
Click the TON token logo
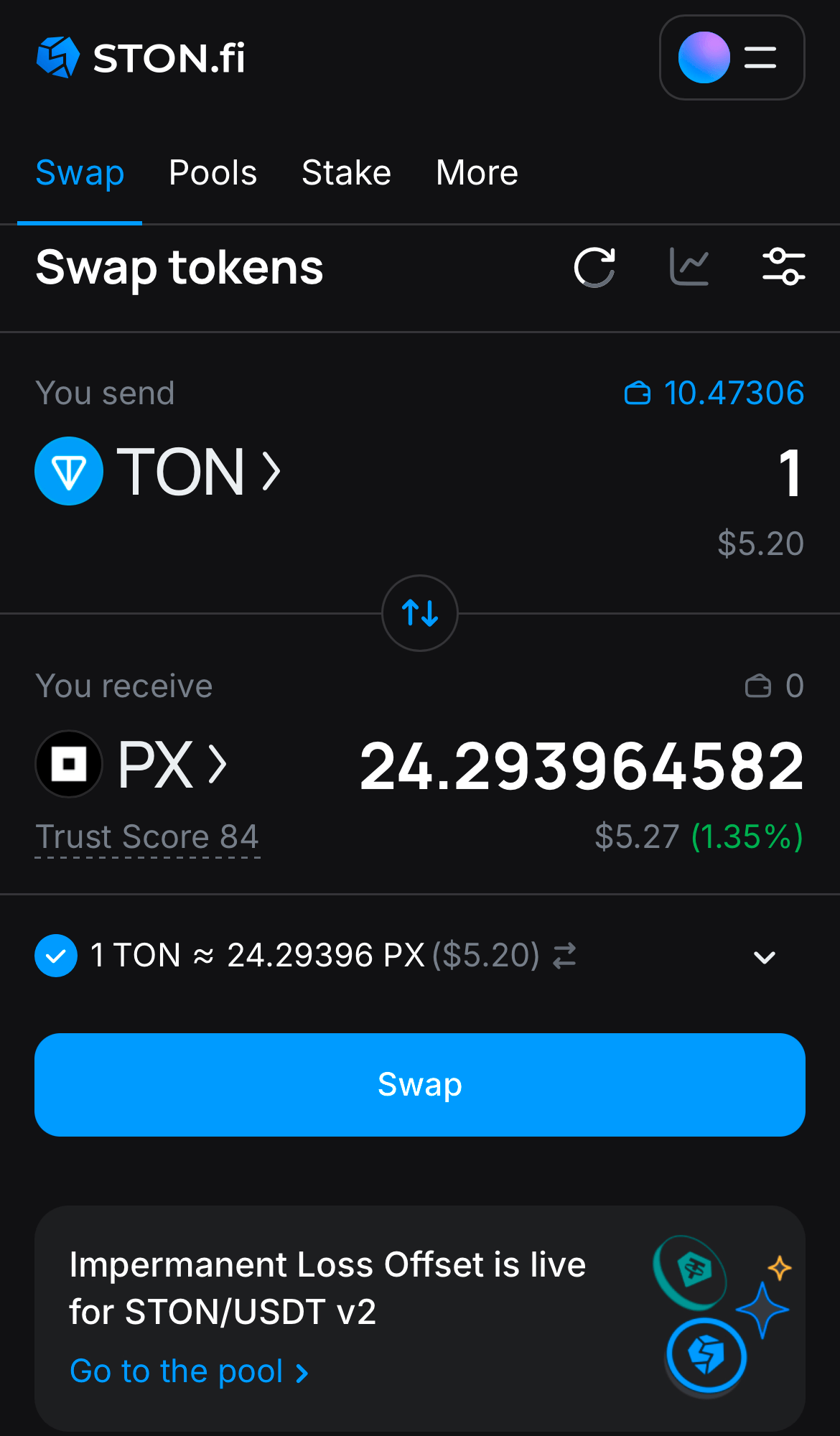point(68,471)
